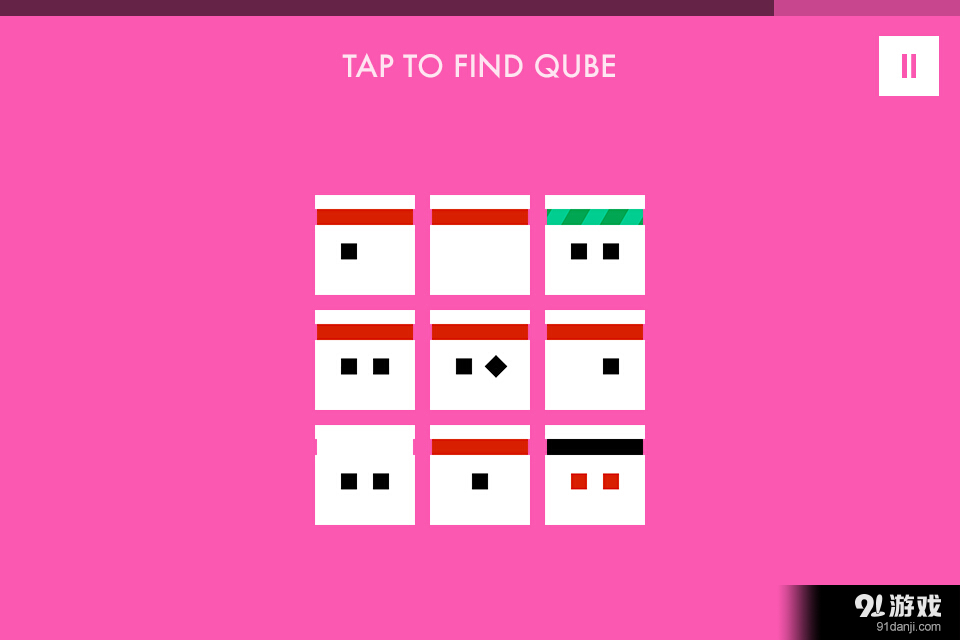The width and height of the screenshot is (960, 640).
Task: Tap the cube with a diamond-shaped eye
Action: pos(480,360)
